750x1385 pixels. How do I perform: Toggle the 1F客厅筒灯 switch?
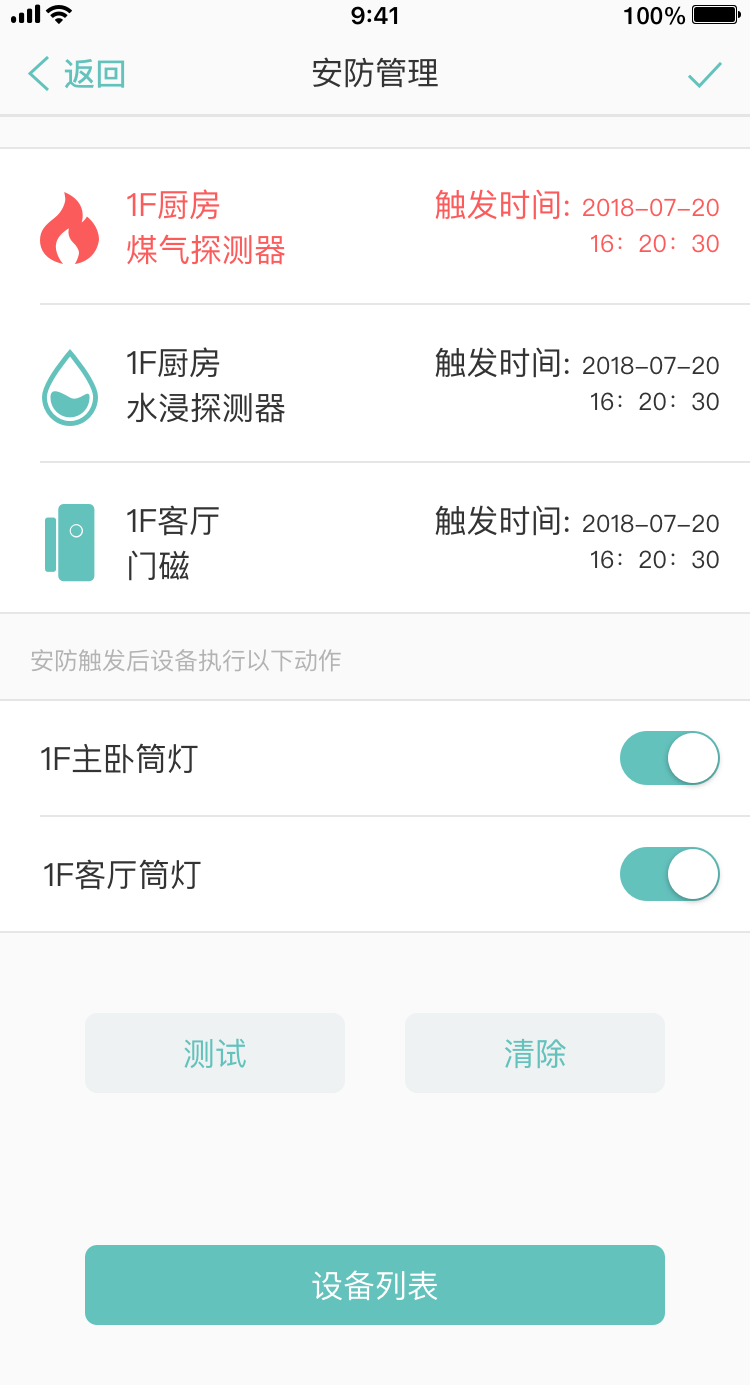[x=670, y=875]
